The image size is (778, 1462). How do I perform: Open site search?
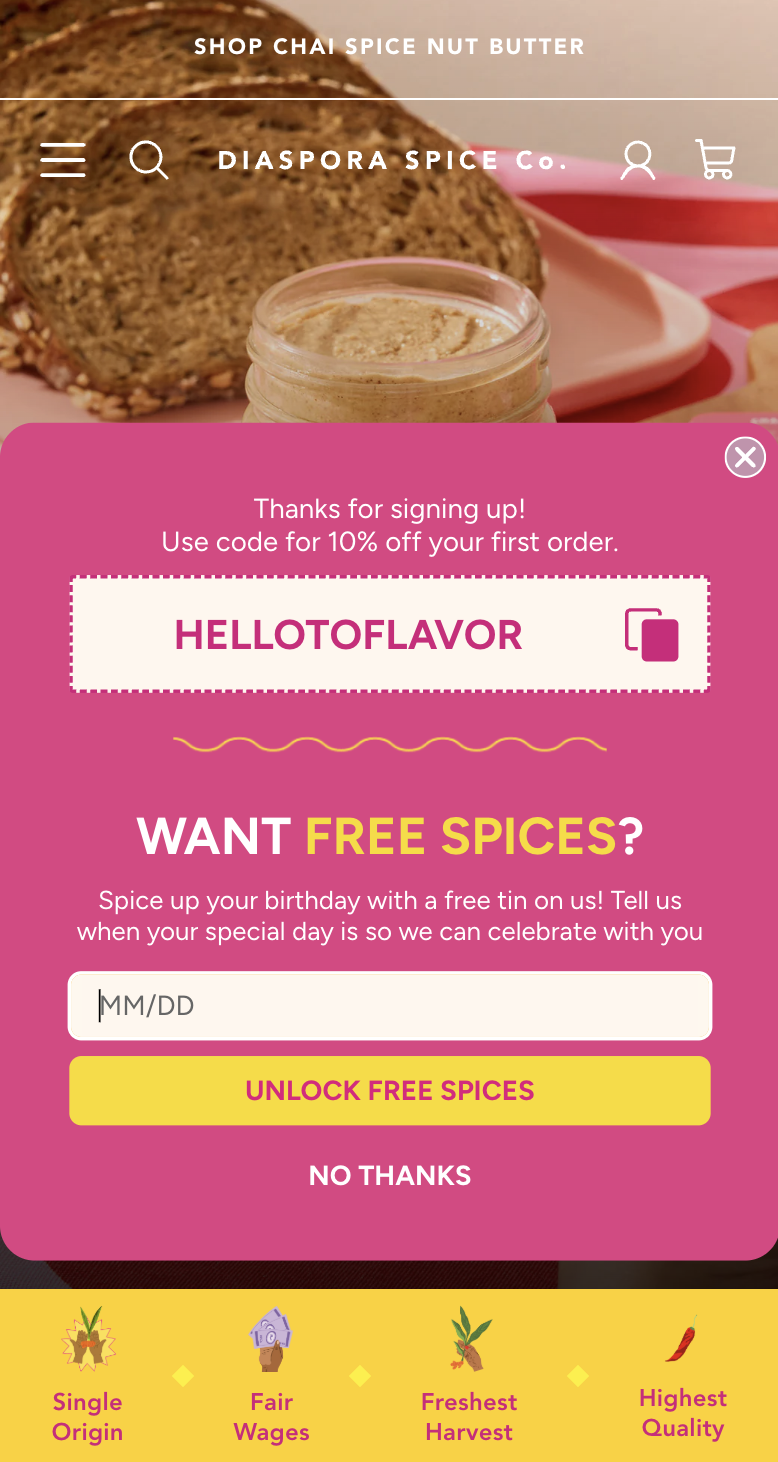click(149, 160)
